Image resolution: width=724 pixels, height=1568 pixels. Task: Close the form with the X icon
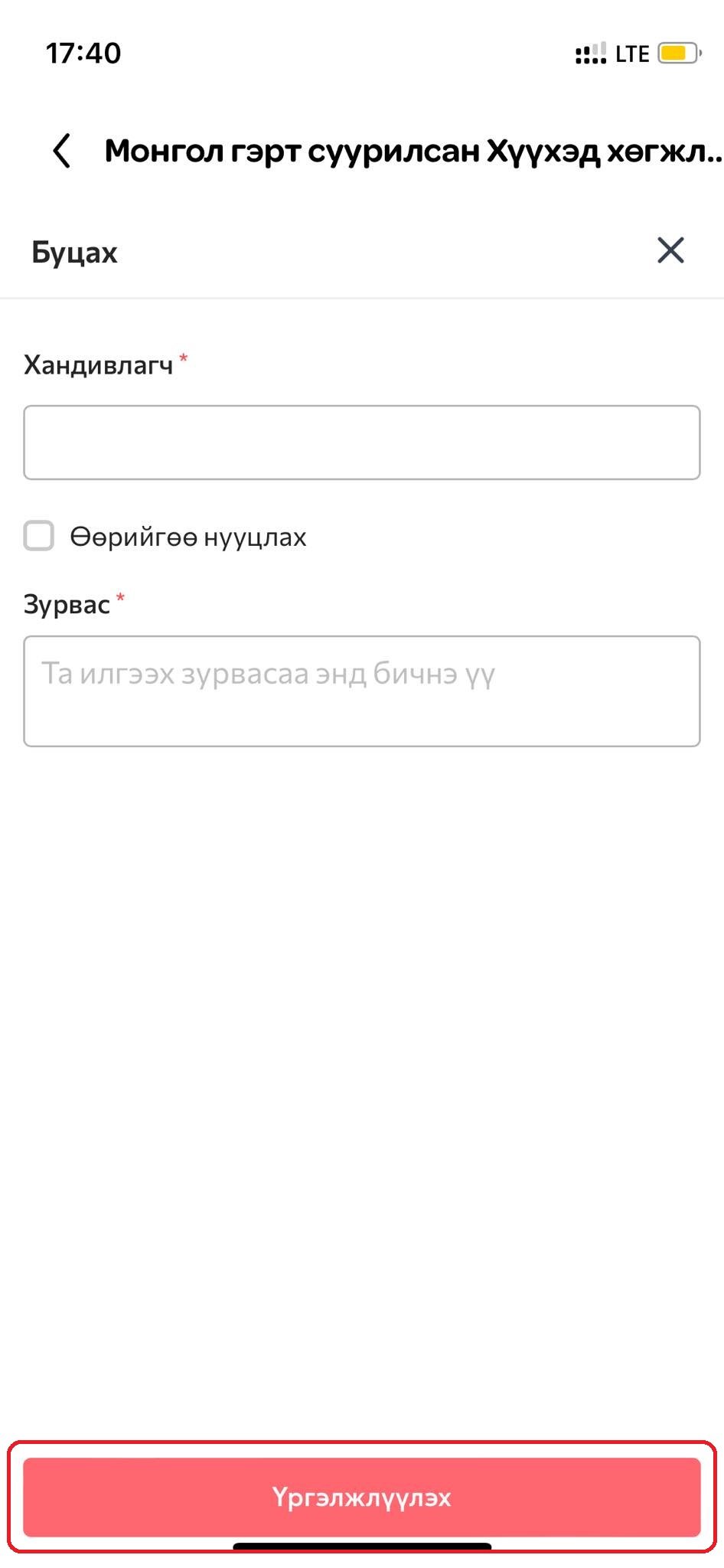[x=670, y=250]
